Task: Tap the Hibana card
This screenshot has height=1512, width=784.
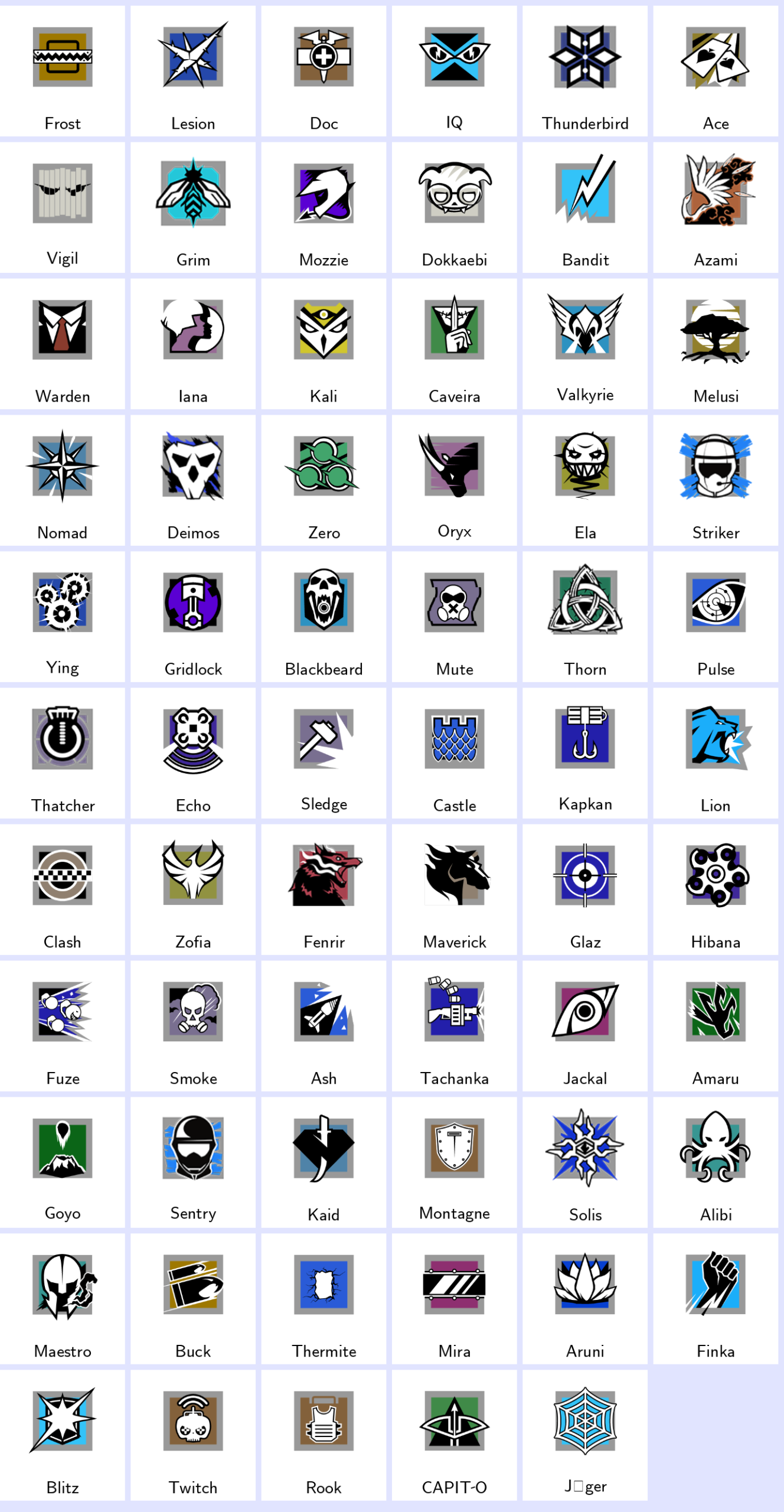Action: pos(716,889)
